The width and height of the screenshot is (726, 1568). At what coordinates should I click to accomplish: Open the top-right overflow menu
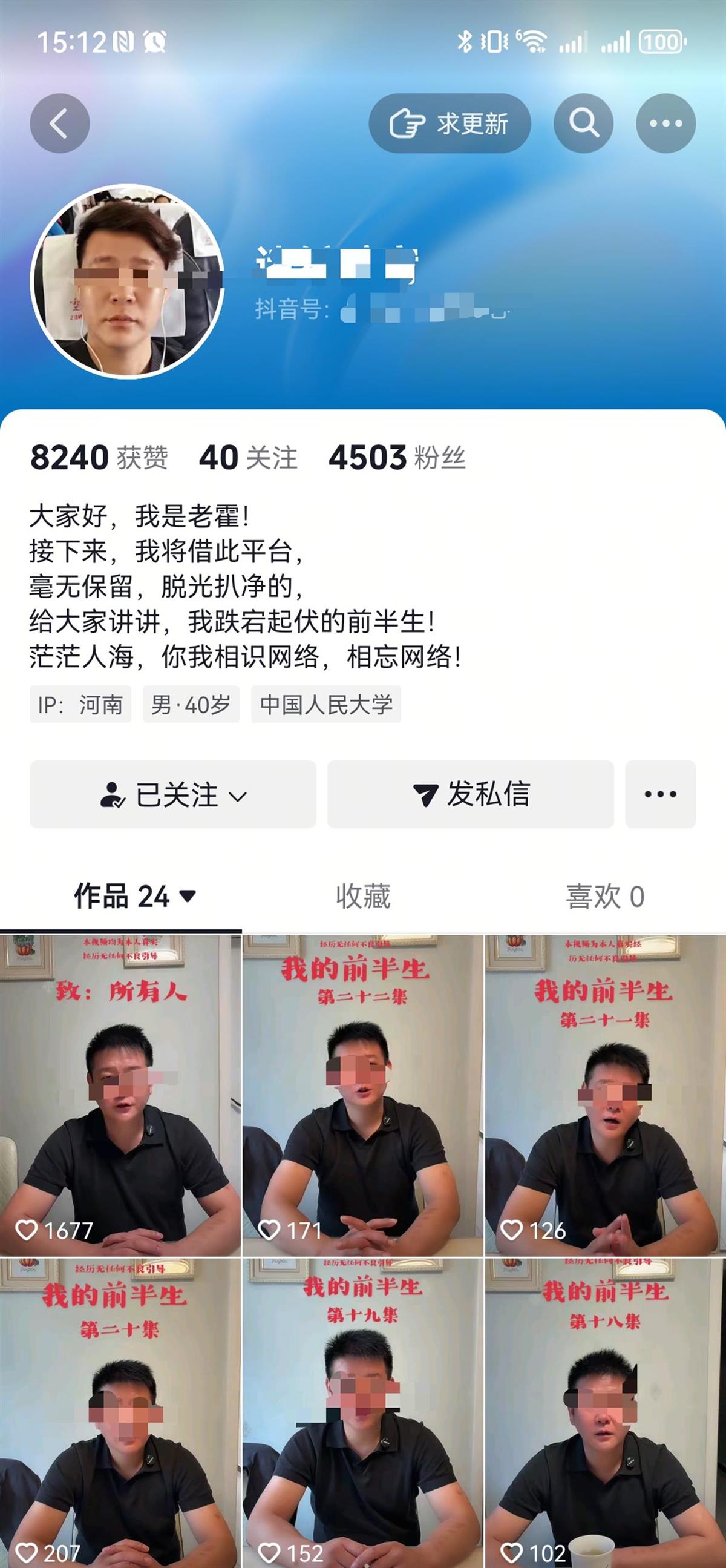(x=665, y=124)
